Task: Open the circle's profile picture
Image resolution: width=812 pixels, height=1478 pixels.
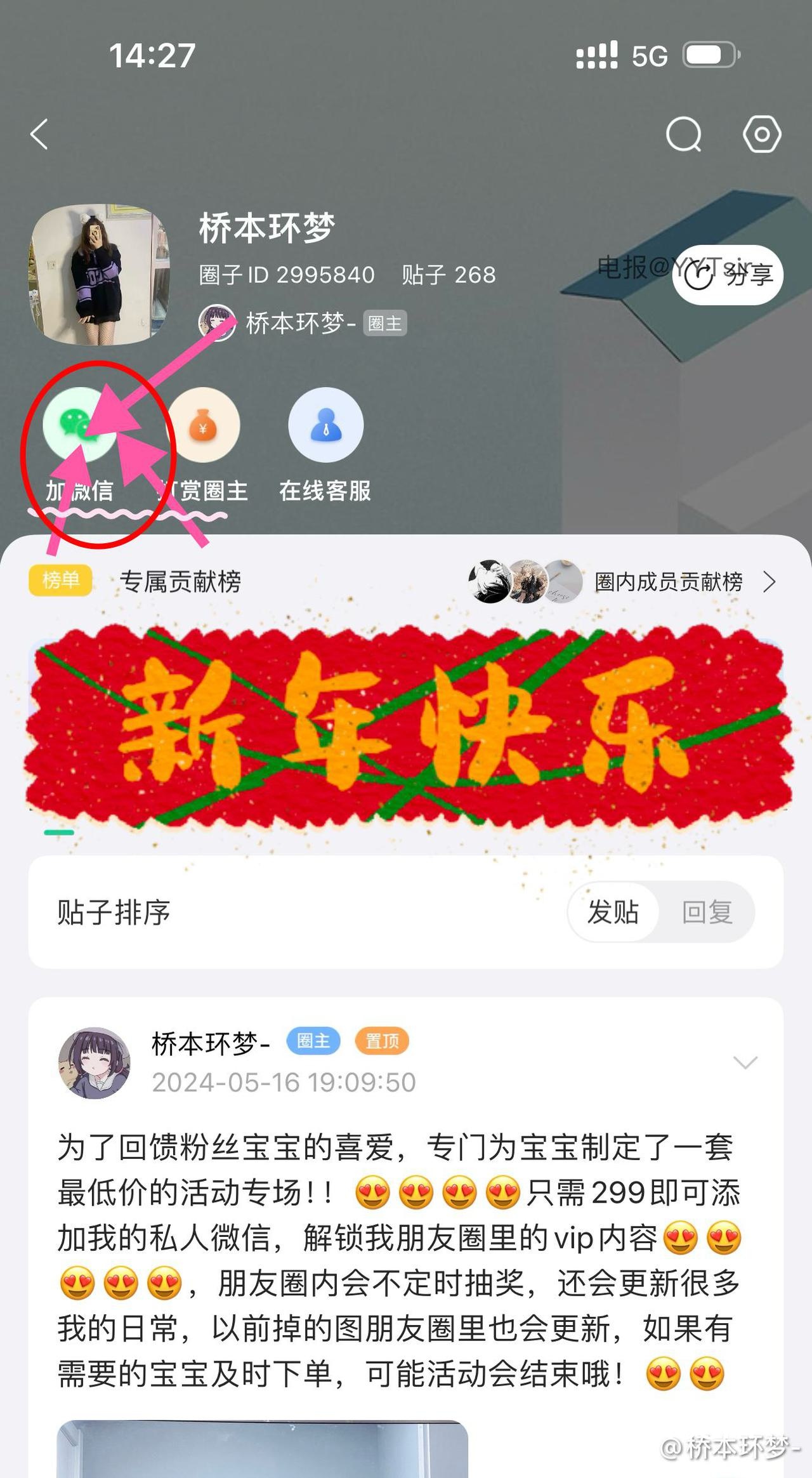Action: 100,274
